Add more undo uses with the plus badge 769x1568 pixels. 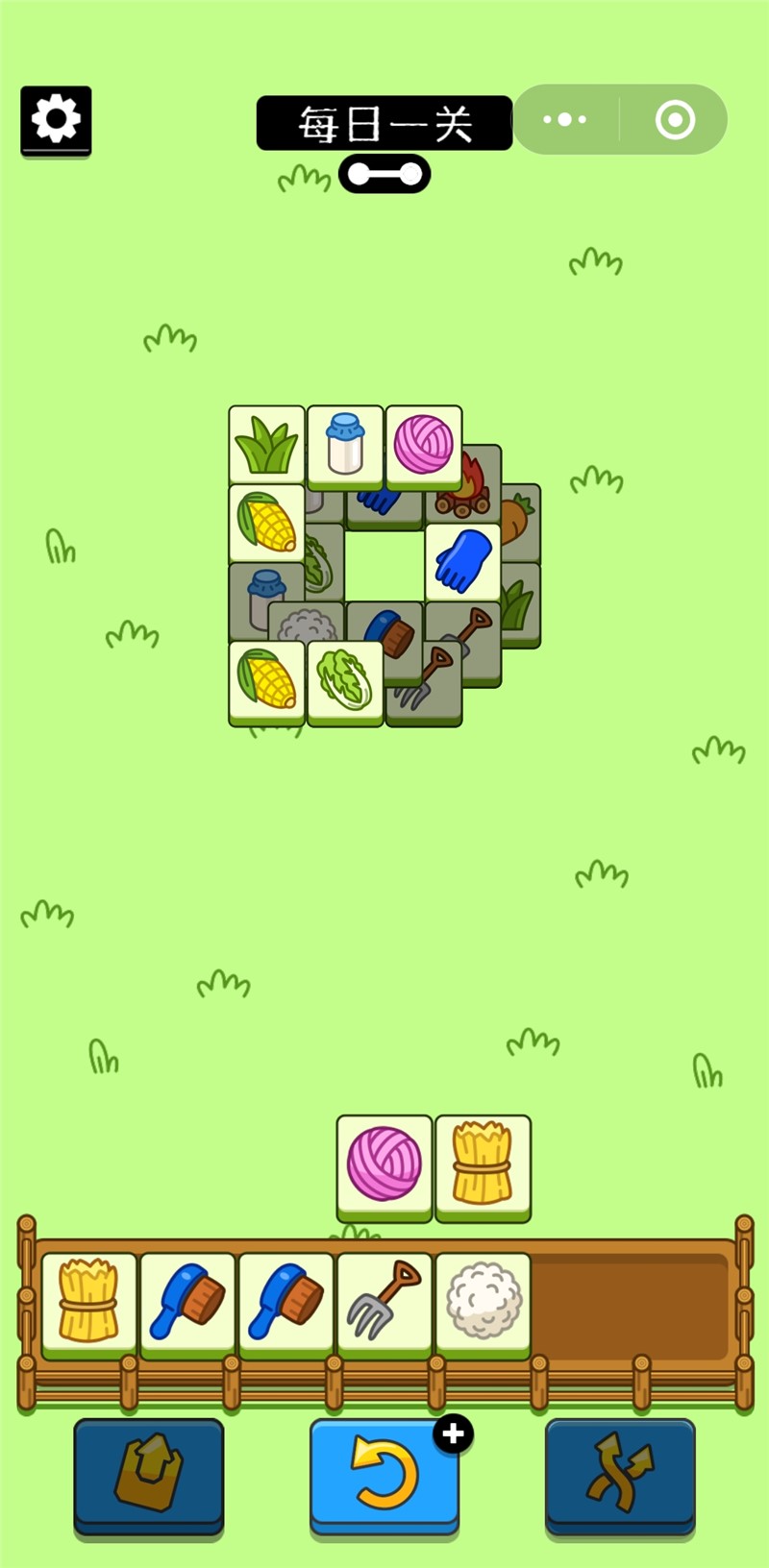pyautogui.click(x=453, y=1434)
